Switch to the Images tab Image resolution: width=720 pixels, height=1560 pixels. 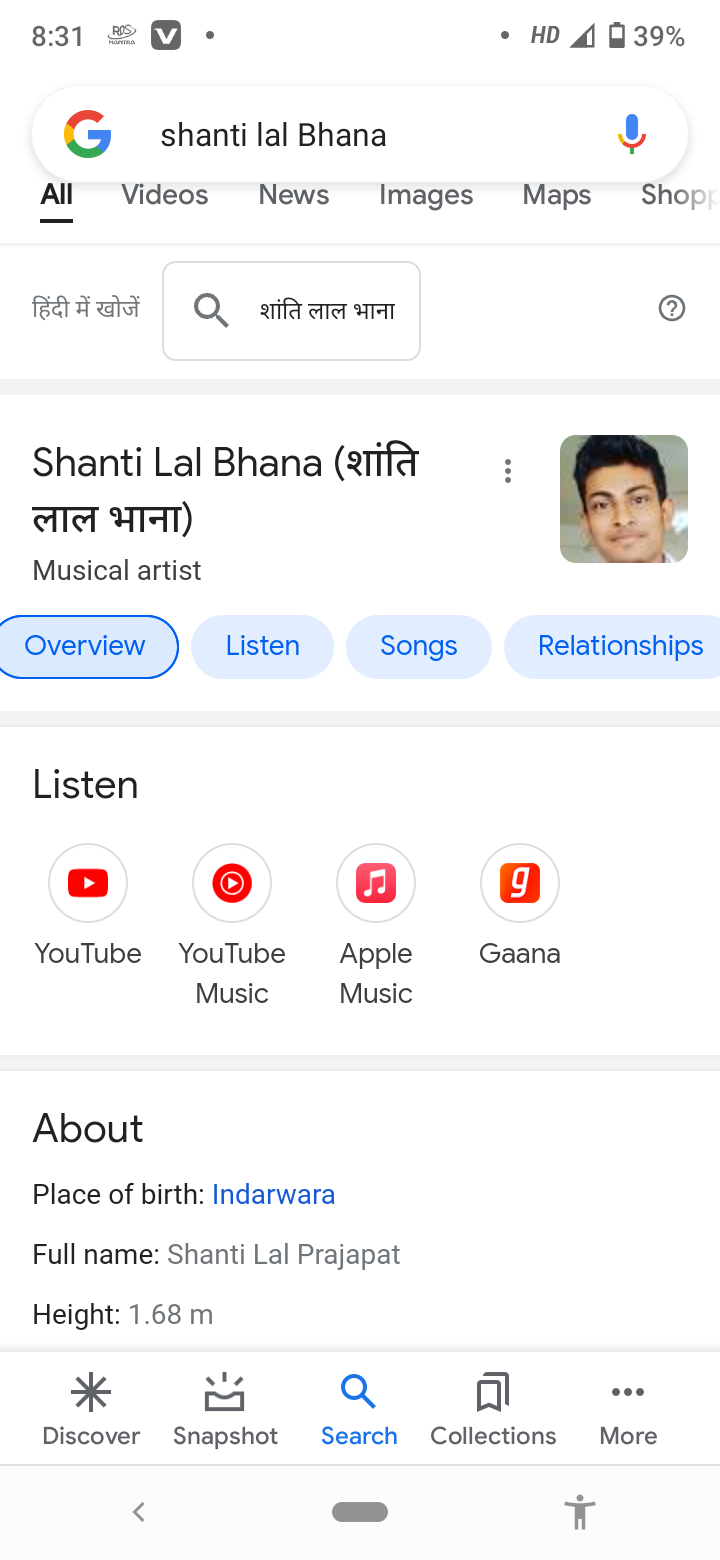point(425,195)
